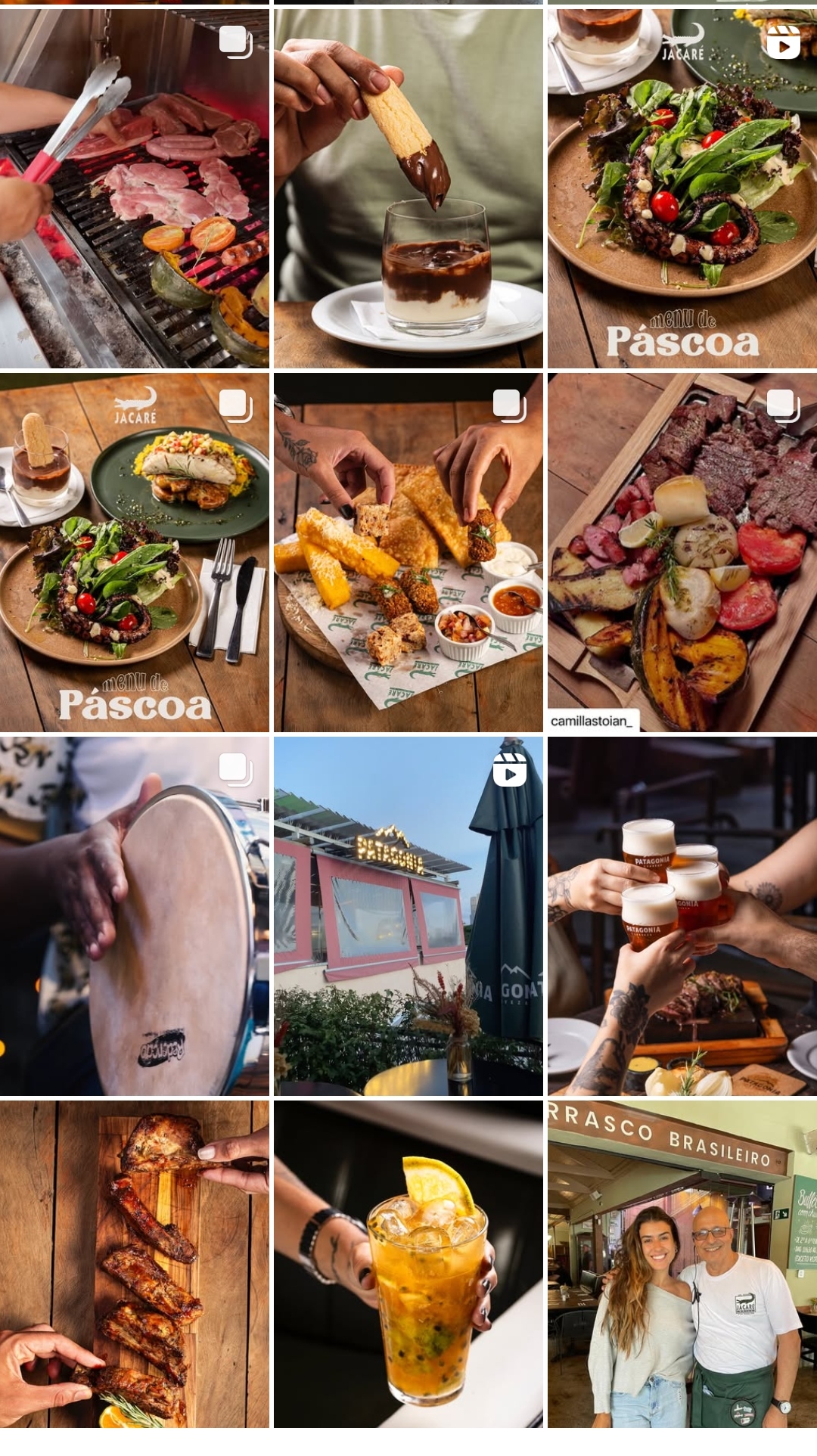Open the camillastoian_ grilled meat board post

(682, 552)
